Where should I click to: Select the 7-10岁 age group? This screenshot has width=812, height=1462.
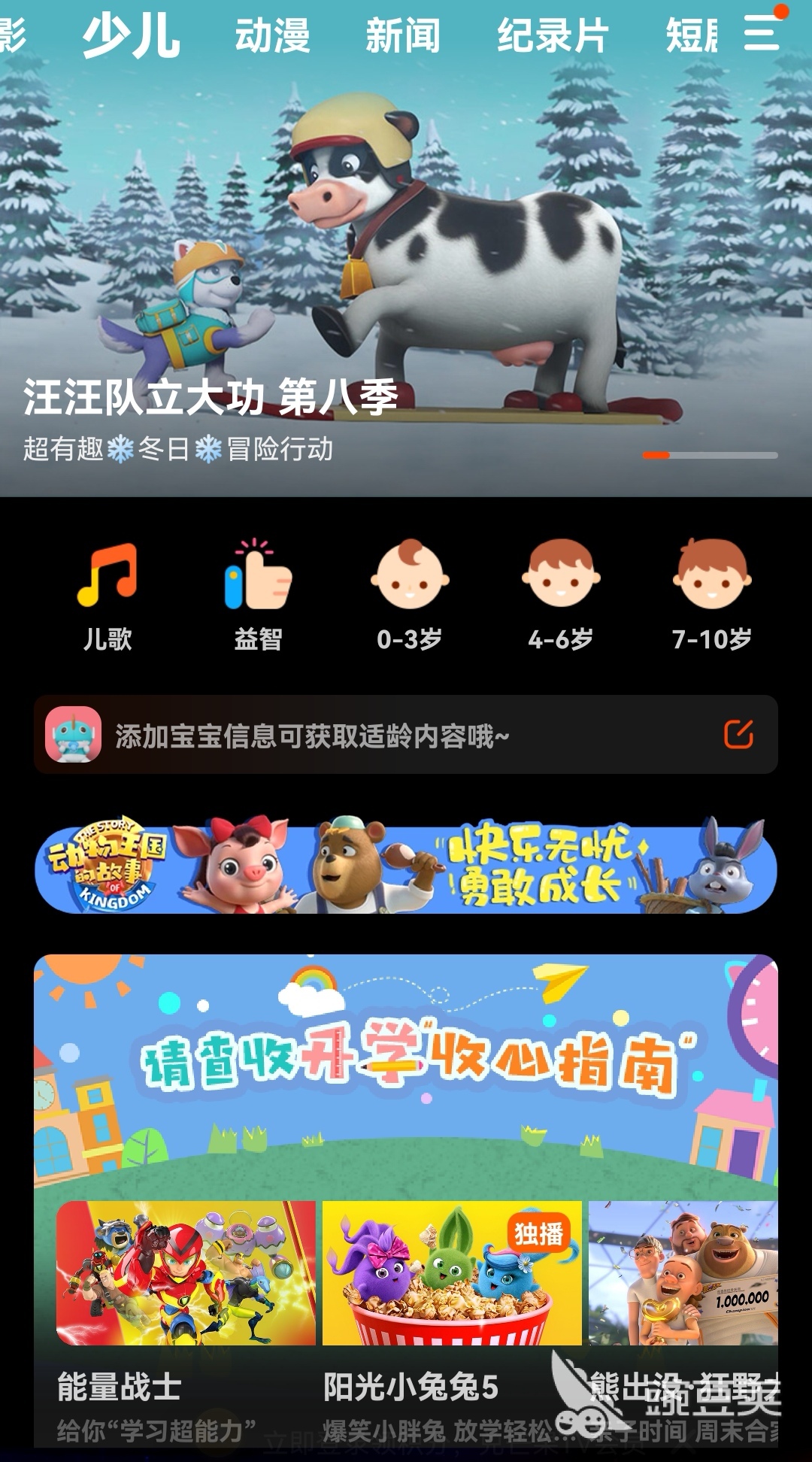point(711,594)
